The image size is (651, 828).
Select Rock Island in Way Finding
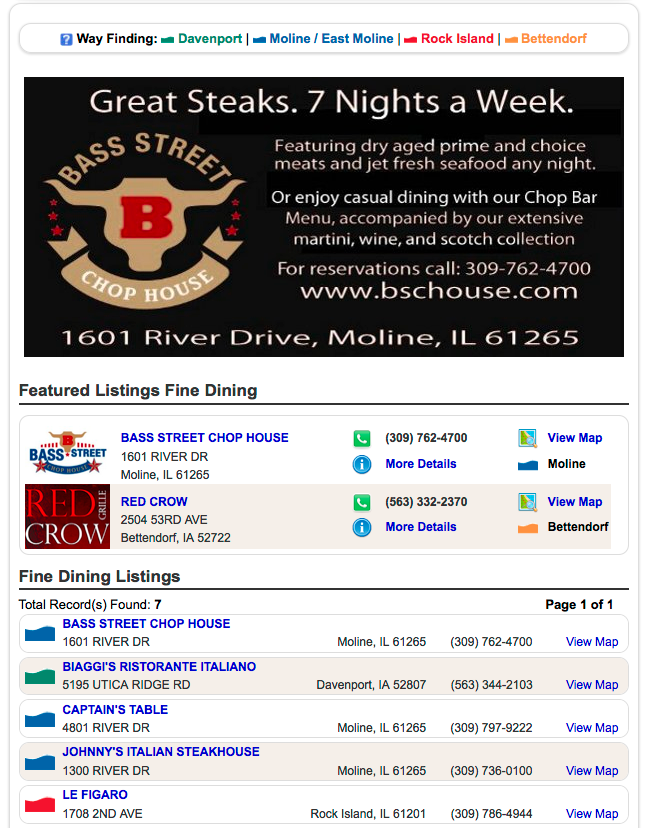click(x=456, y=39)
